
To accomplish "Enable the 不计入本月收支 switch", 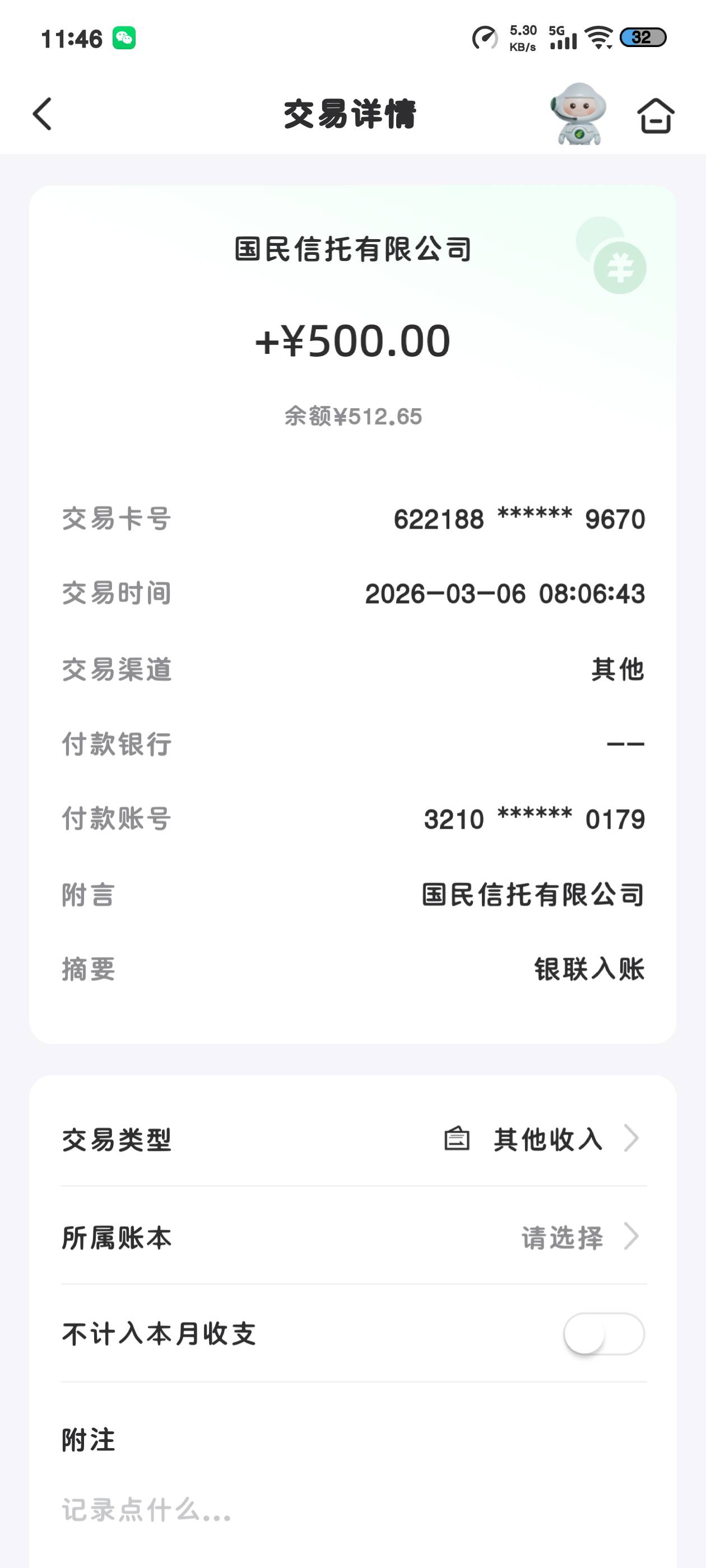I will (603, 1334).
